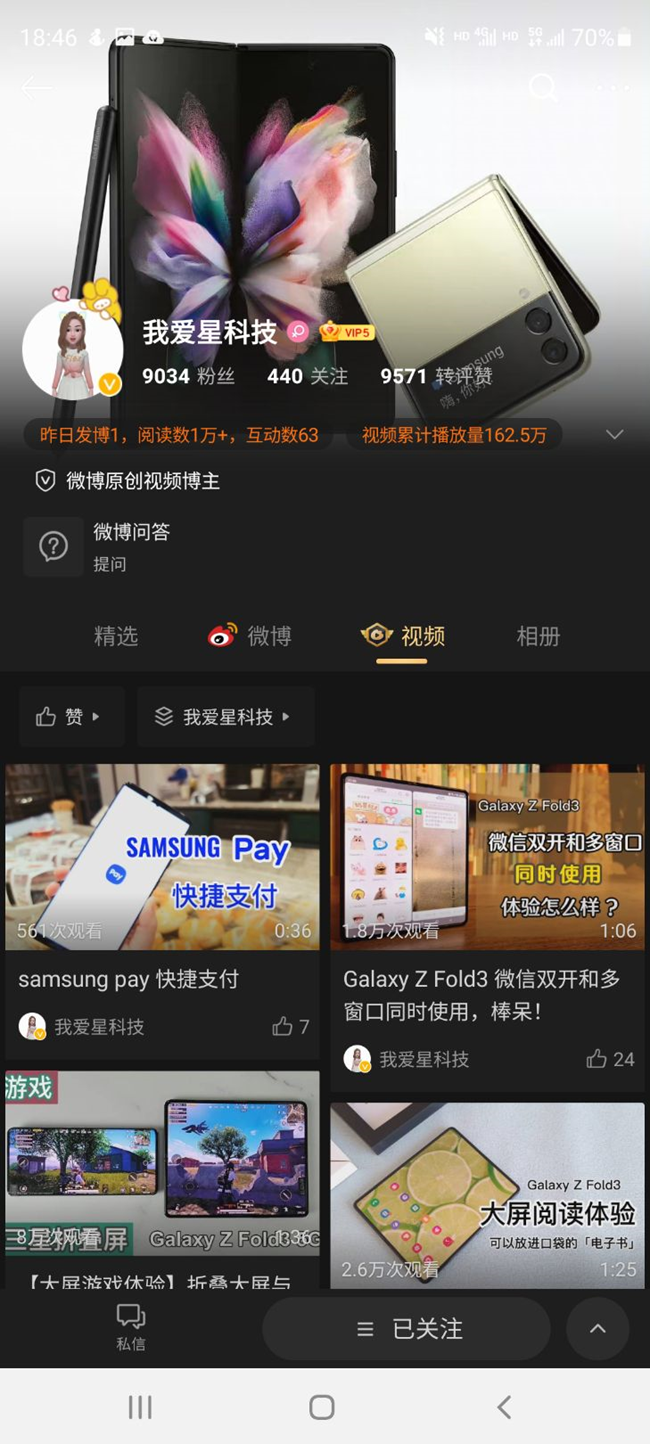Open 微博问答 to ask a question
The width and height of the screenshot is (650, 1444).
pos(130,546)
